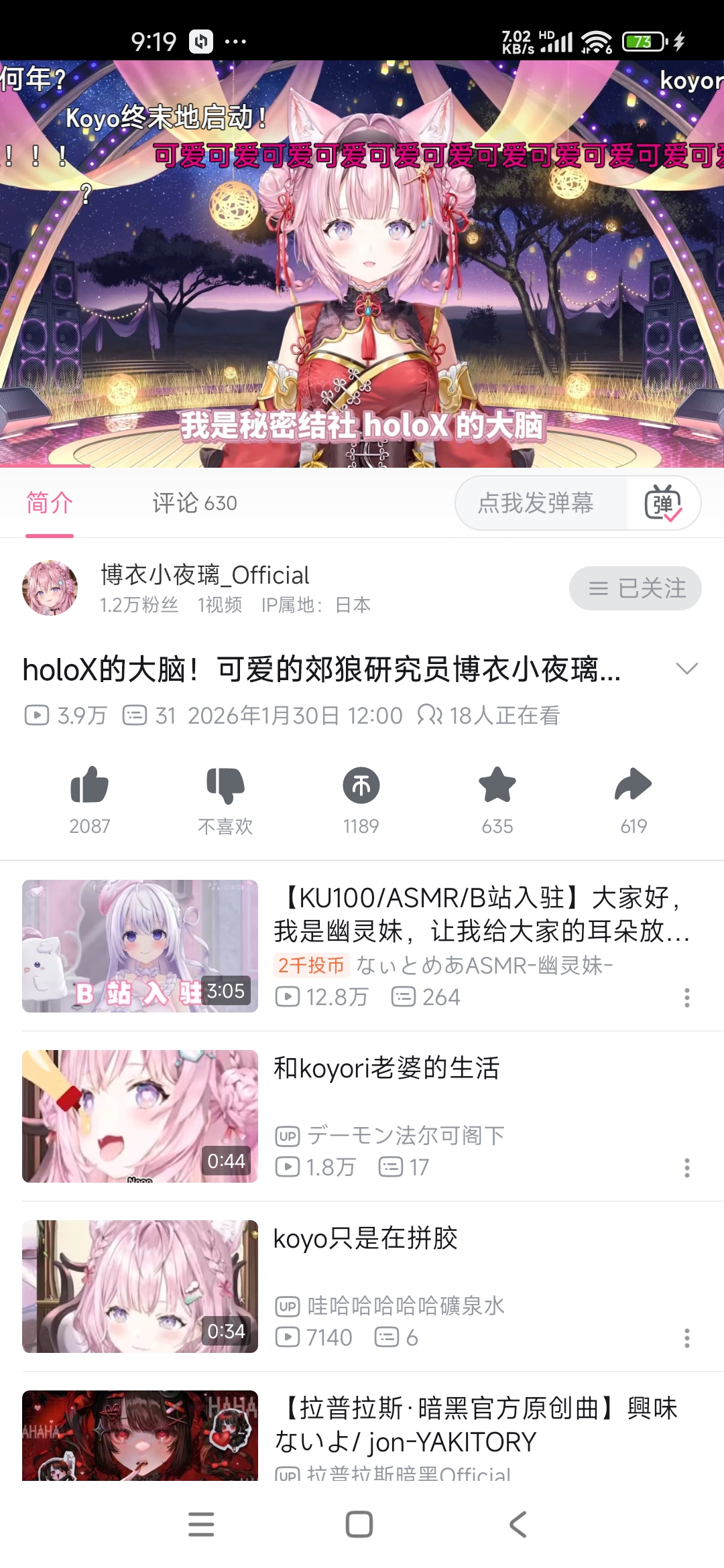Open the koyo只是在拼胶 video

point(365,1238)
